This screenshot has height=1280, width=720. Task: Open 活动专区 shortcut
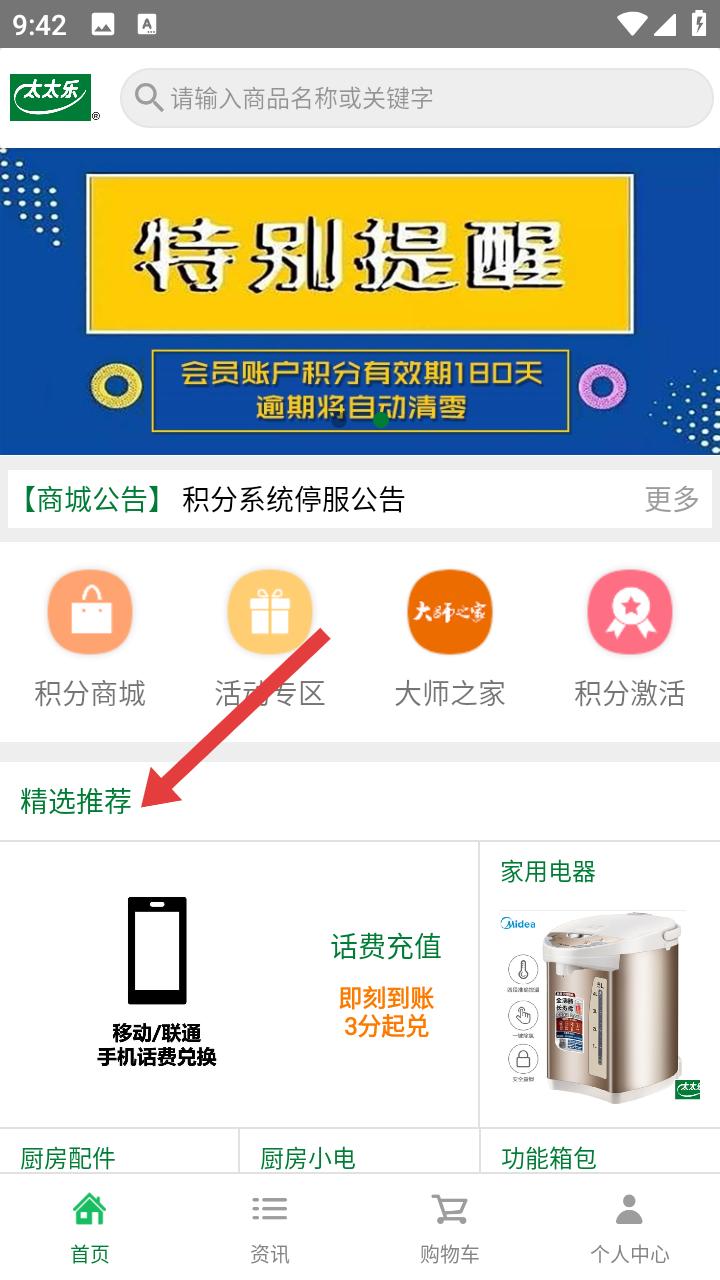coord(270,639)
